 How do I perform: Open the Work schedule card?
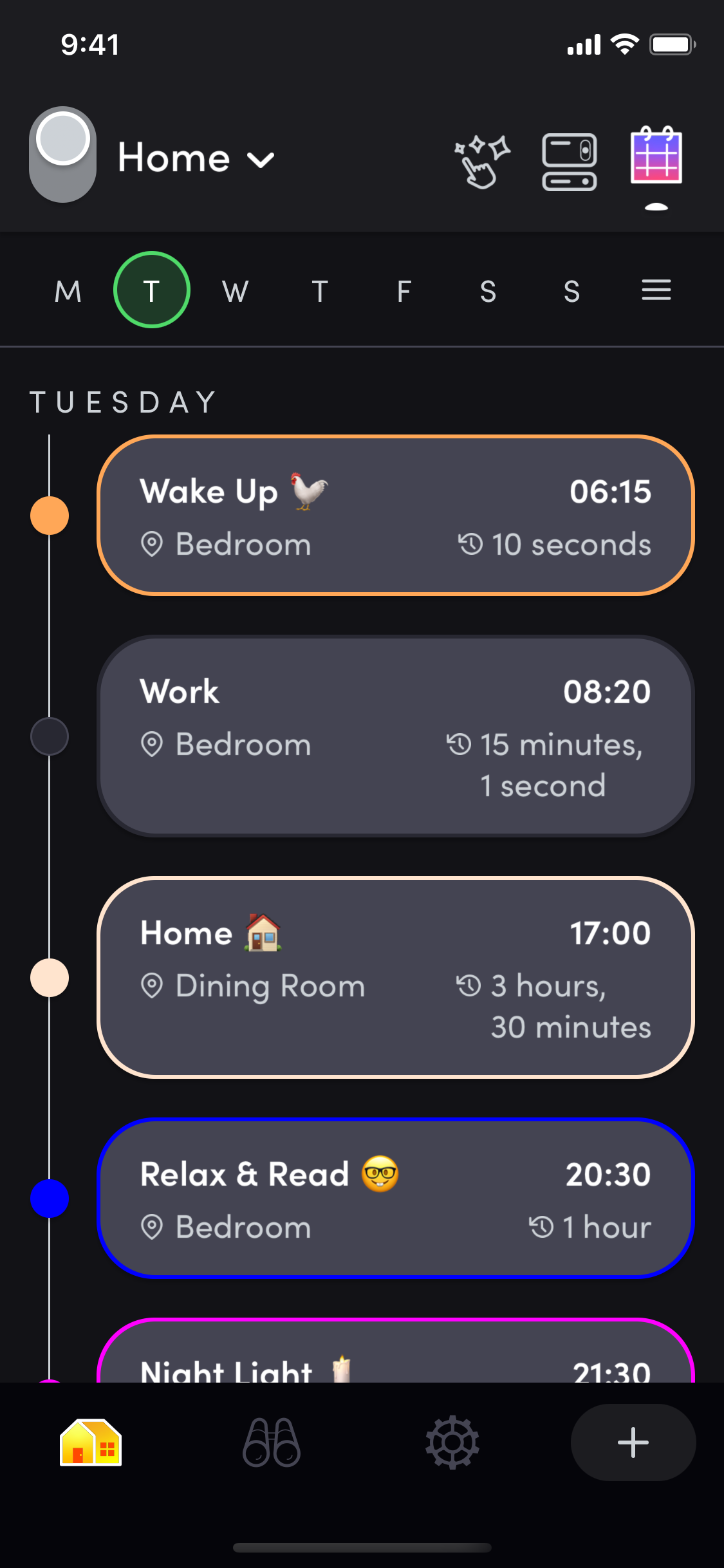tap(395, 736)
